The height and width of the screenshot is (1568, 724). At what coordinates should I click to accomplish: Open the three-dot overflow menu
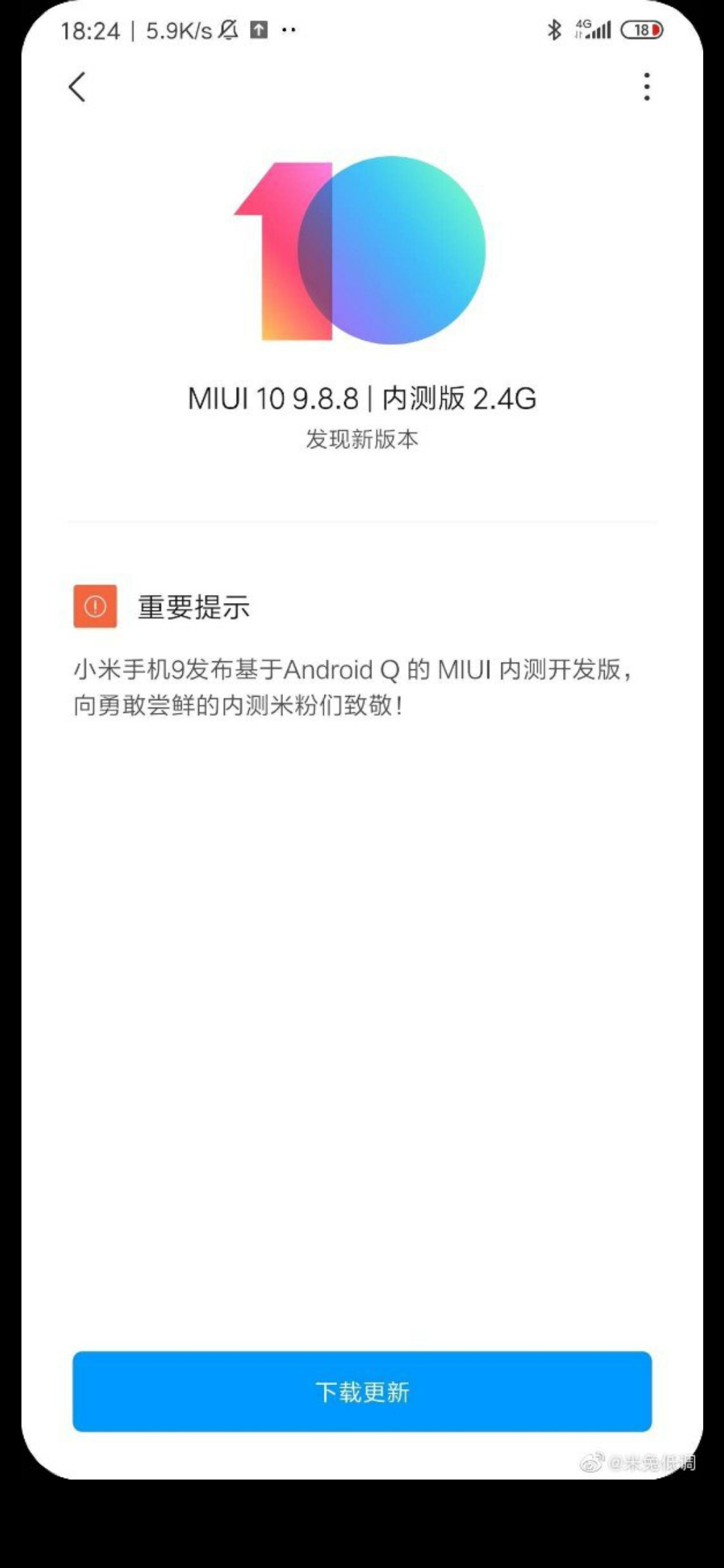[646, 87]
